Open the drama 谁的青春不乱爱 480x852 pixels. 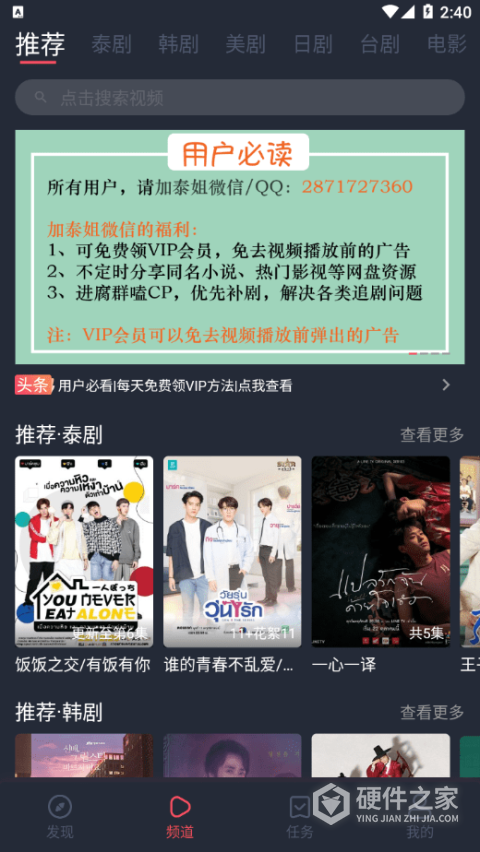coord(232,566)
